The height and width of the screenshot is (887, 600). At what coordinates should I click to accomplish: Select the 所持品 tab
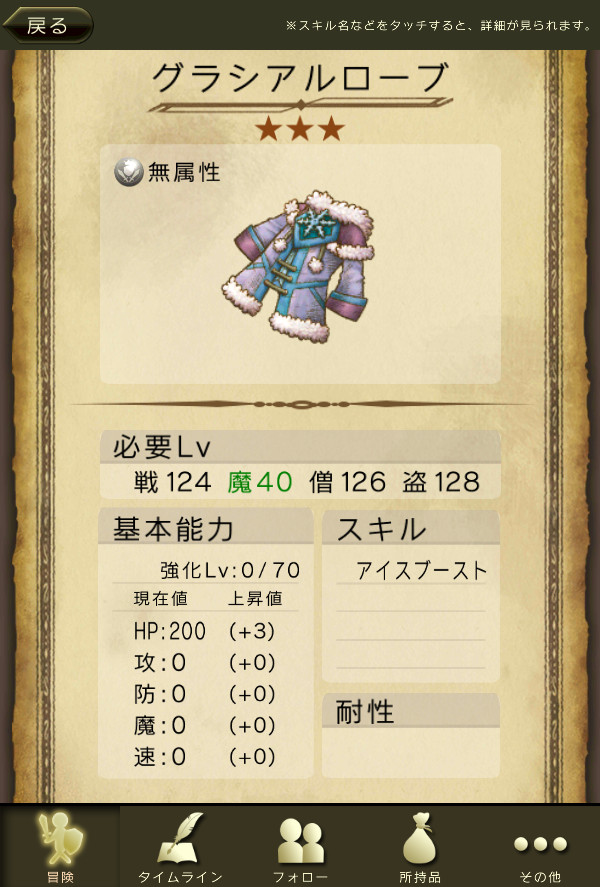click(x=420, y=846)
